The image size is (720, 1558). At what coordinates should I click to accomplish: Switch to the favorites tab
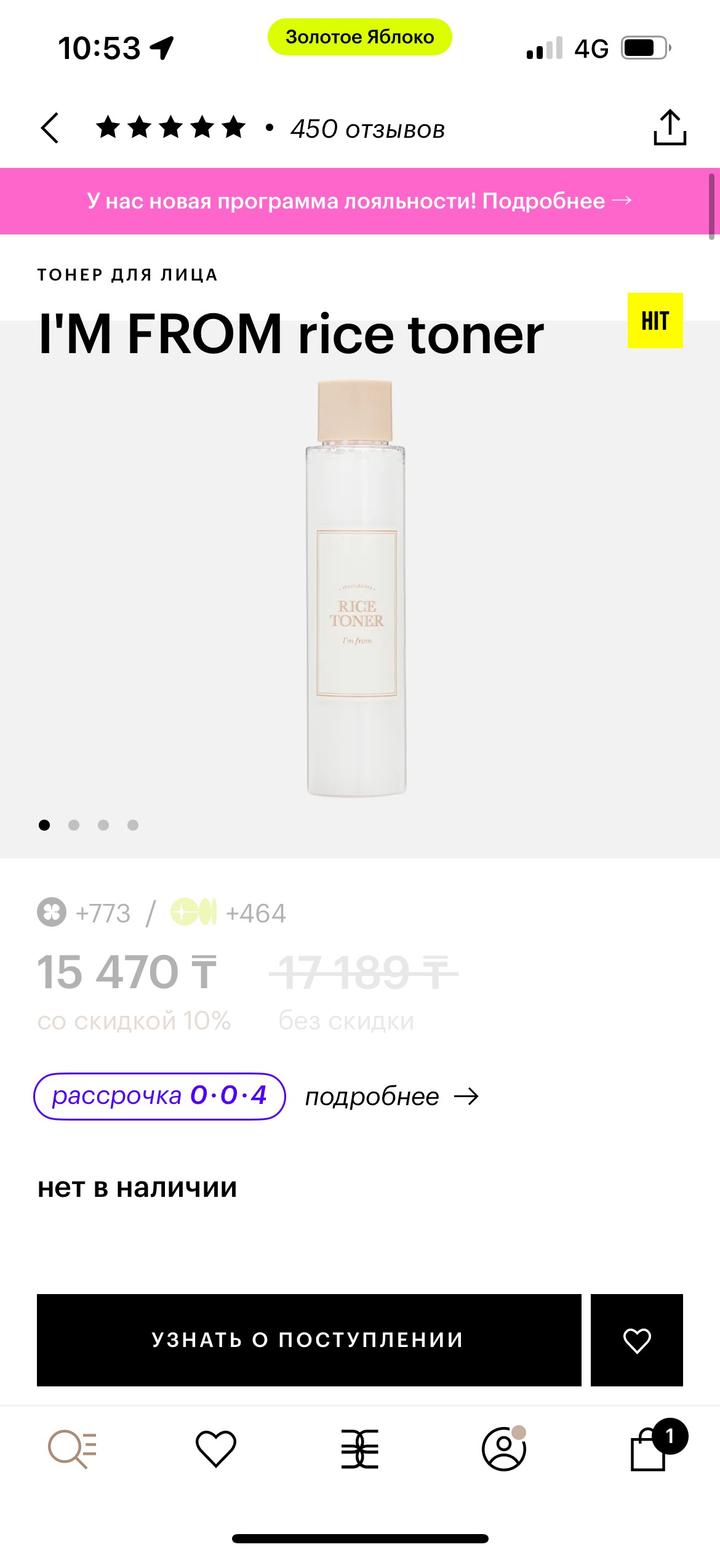tap(216, 1449)
